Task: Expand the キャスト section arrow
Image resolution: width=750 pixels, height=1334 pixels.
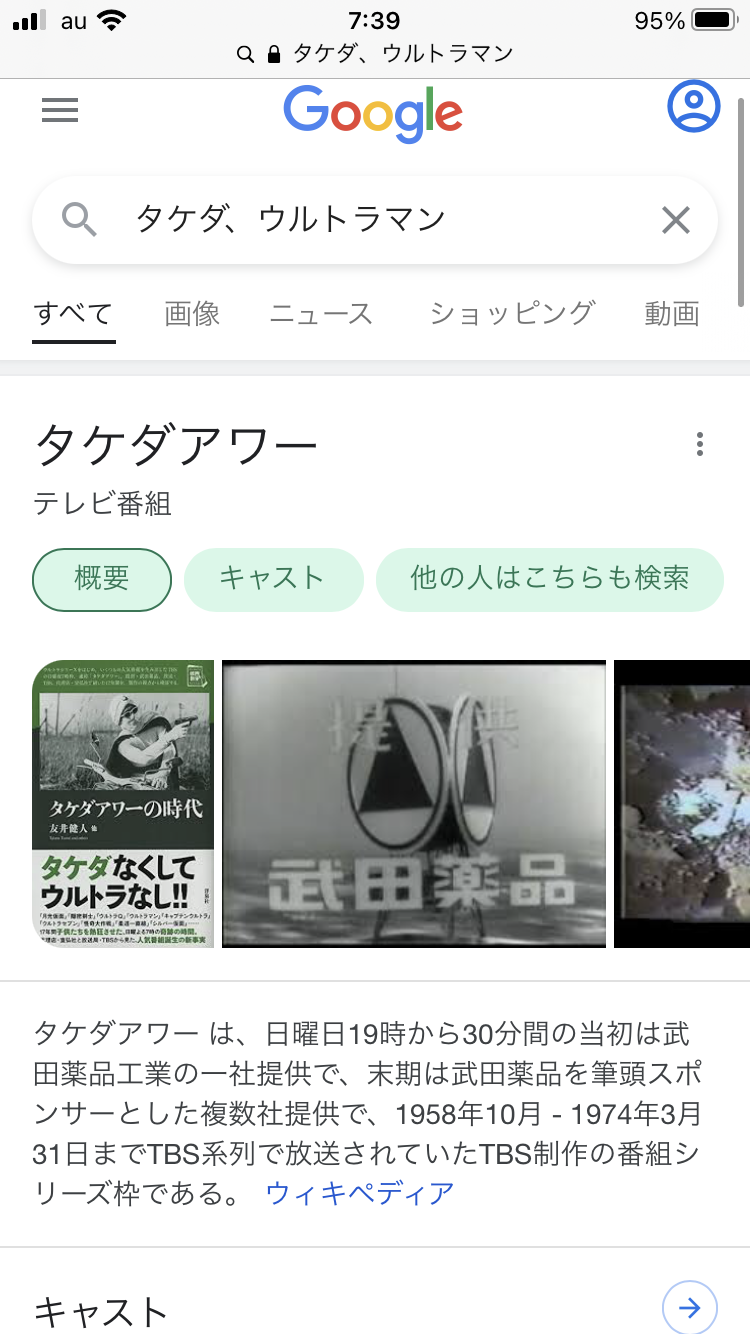Action: tap(690, 1307)
